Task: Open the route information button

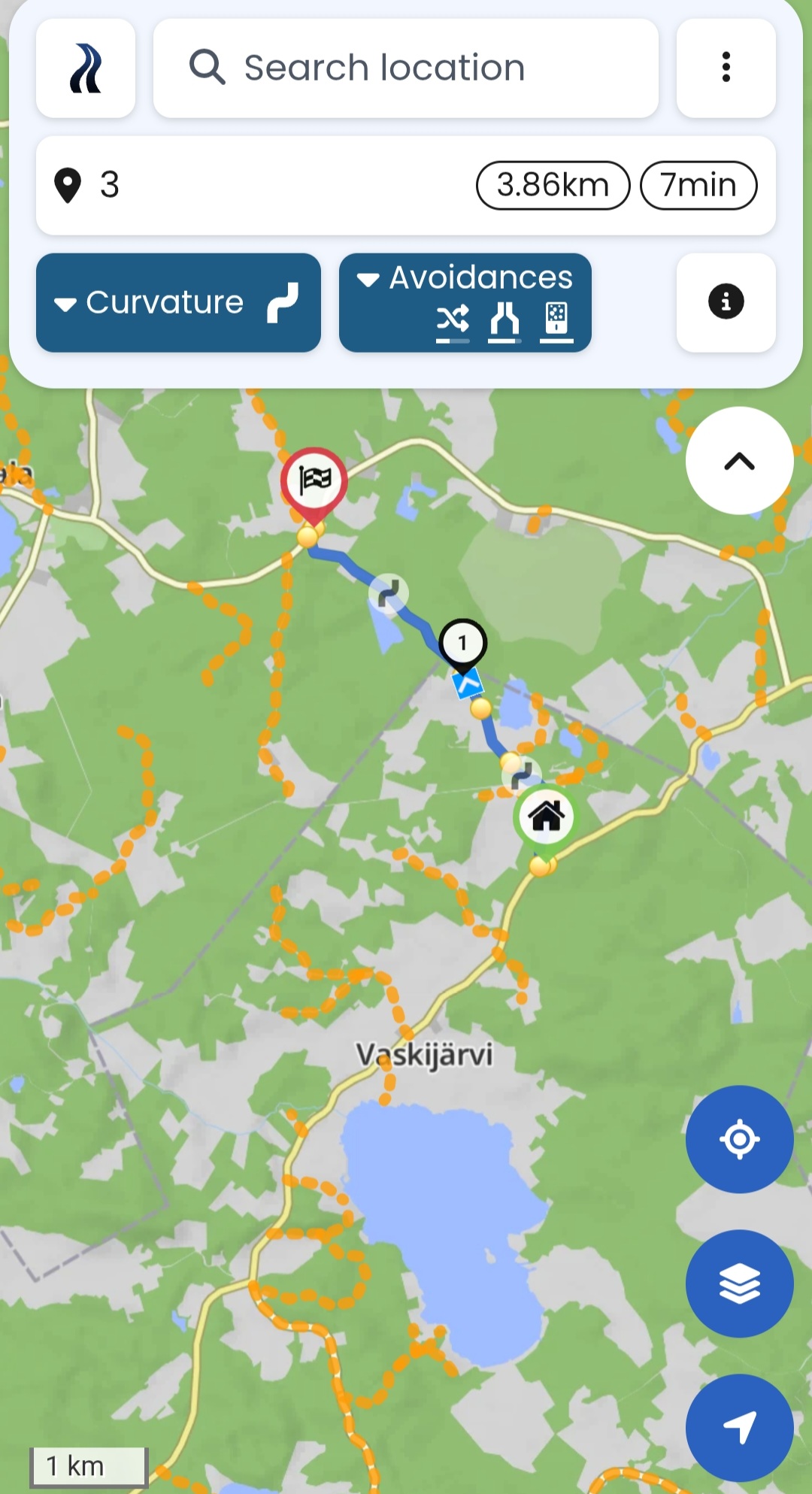Action: click(x=726, y=302)
